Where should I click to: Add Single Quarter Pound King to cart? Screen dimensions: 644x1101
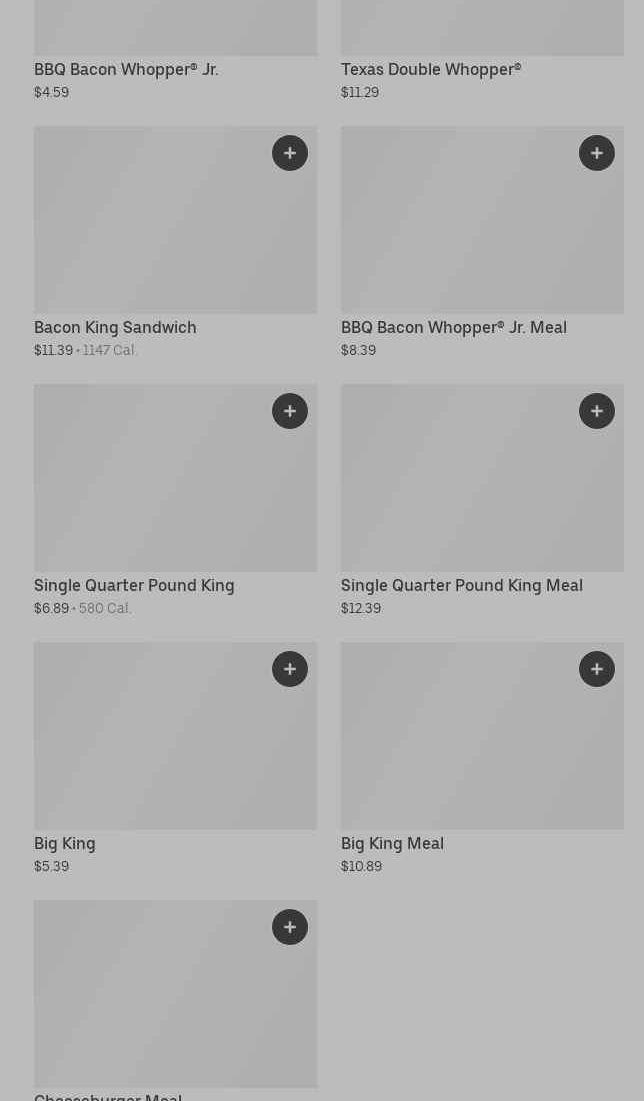290,411
